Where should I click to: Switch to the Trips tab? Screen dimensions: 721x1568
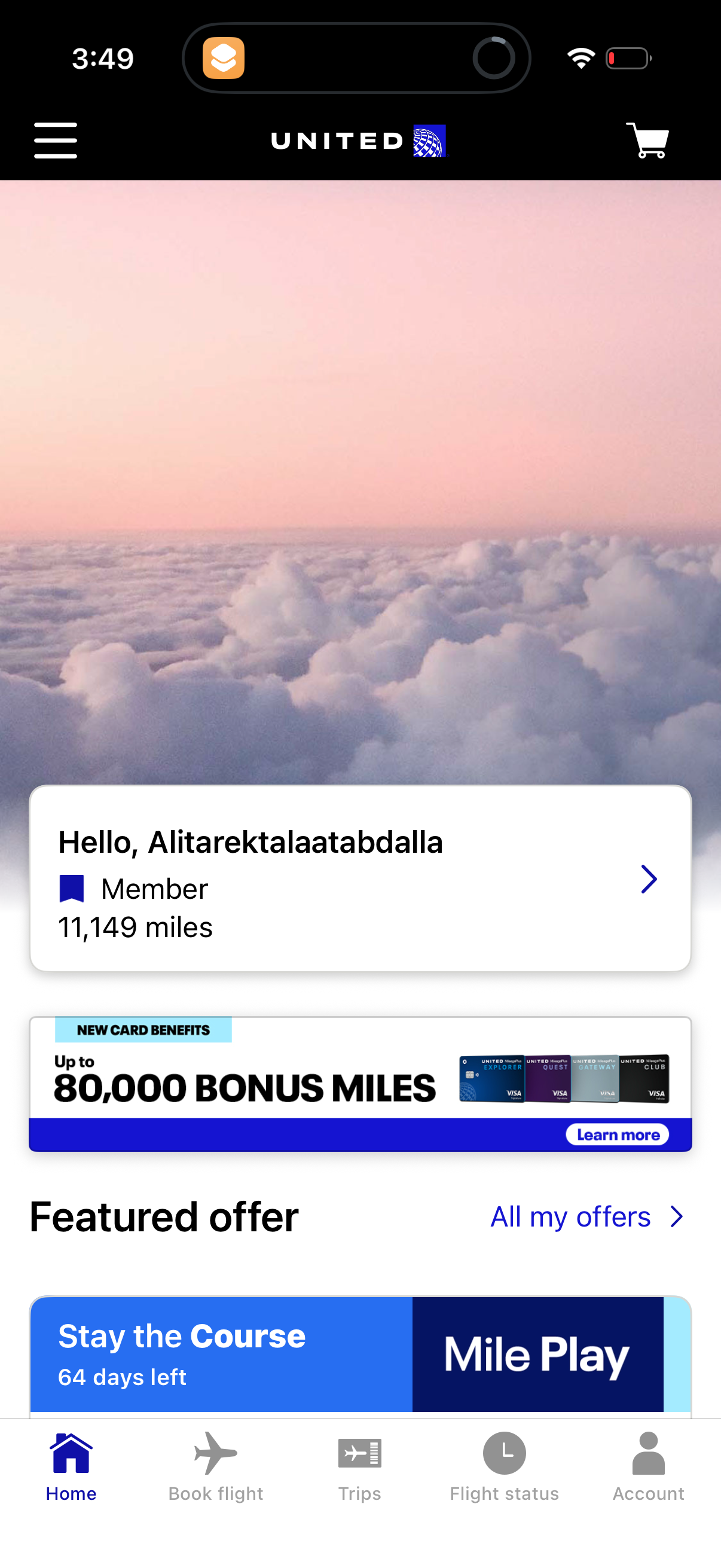click(359, 1467)
